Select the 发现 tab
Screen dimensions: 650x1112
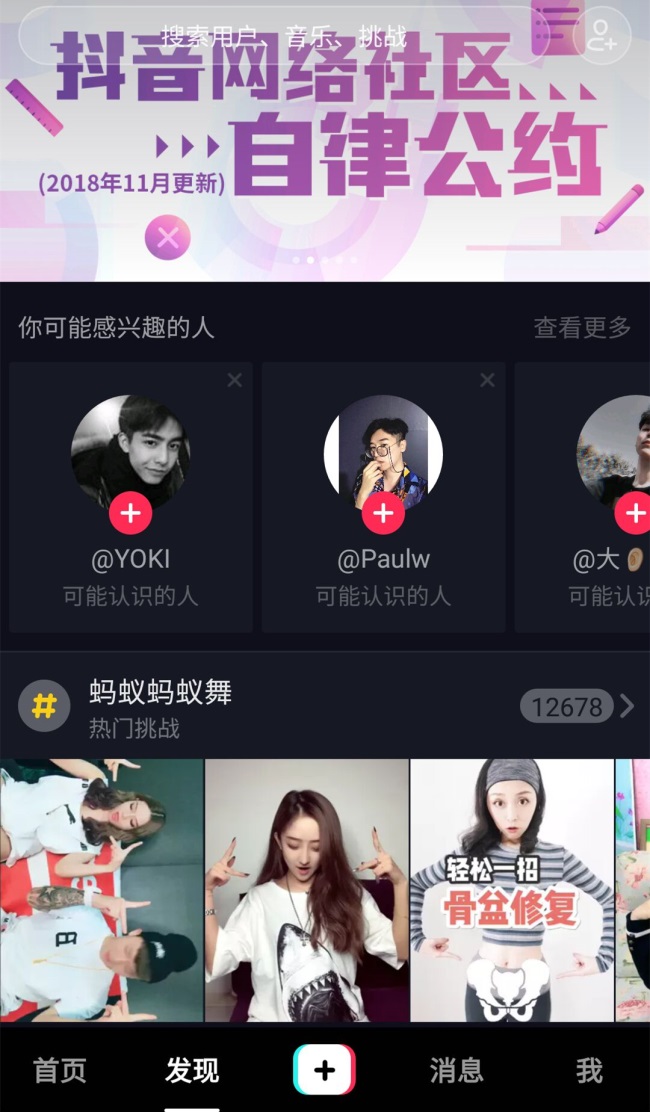pos(192,1071)
